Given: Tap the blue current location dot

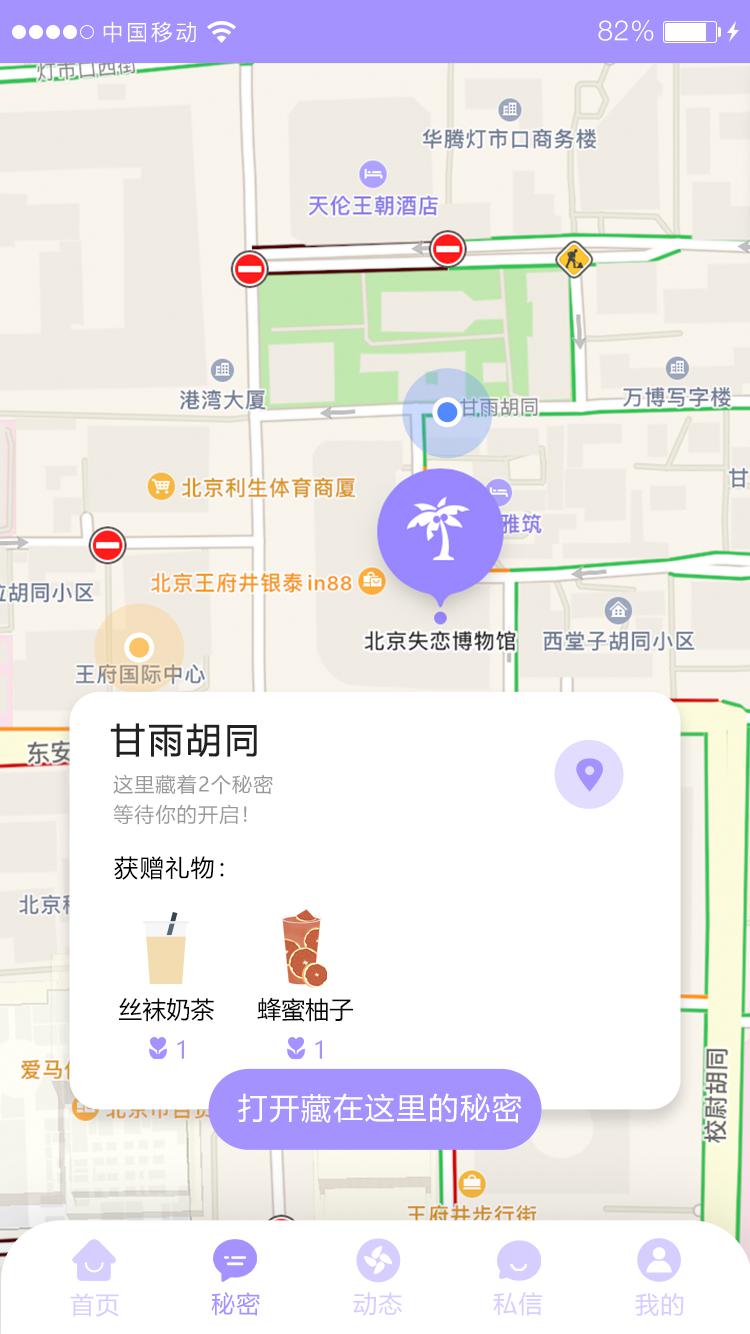Looking at the screenshot, I should pos(447,413).
